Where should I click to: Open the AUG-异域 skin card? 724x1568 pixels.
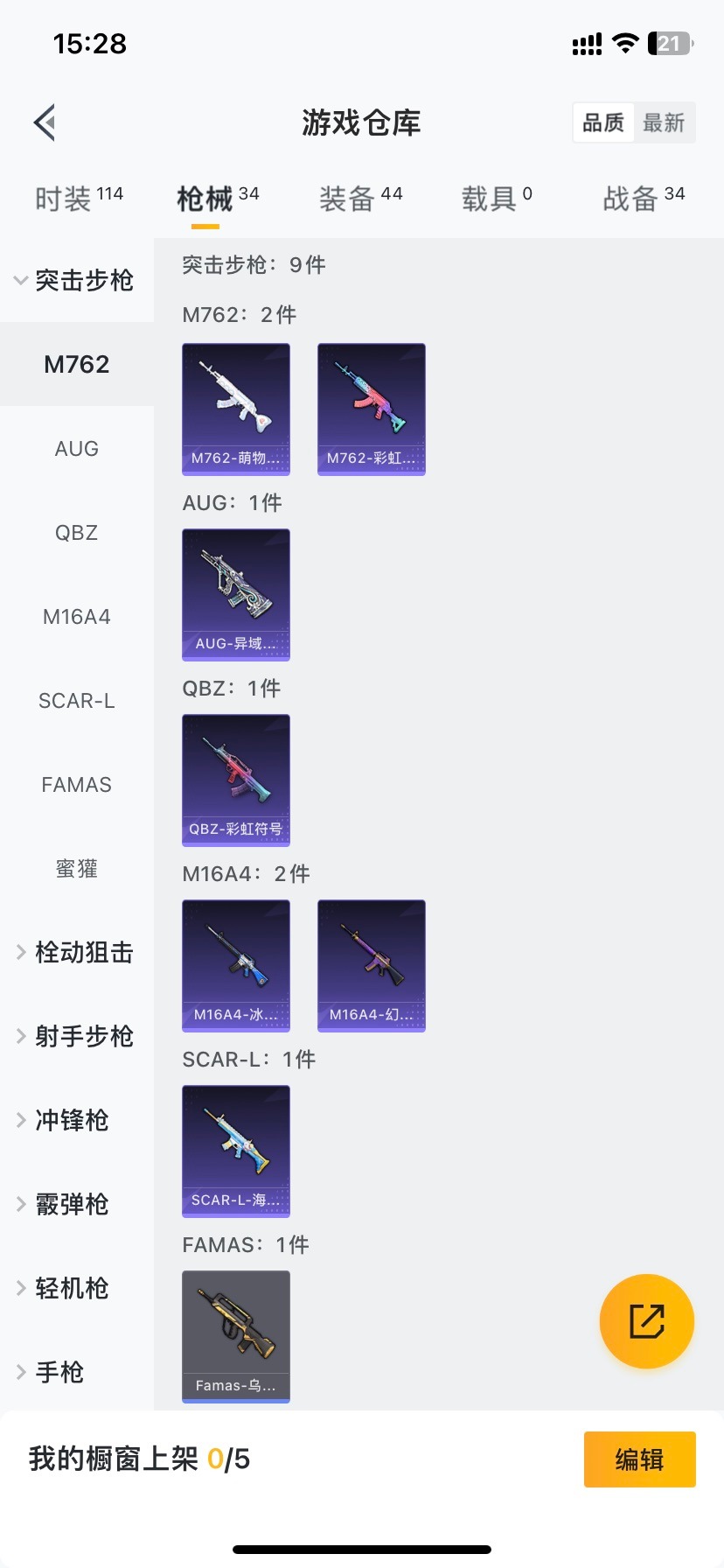[236, 594]
